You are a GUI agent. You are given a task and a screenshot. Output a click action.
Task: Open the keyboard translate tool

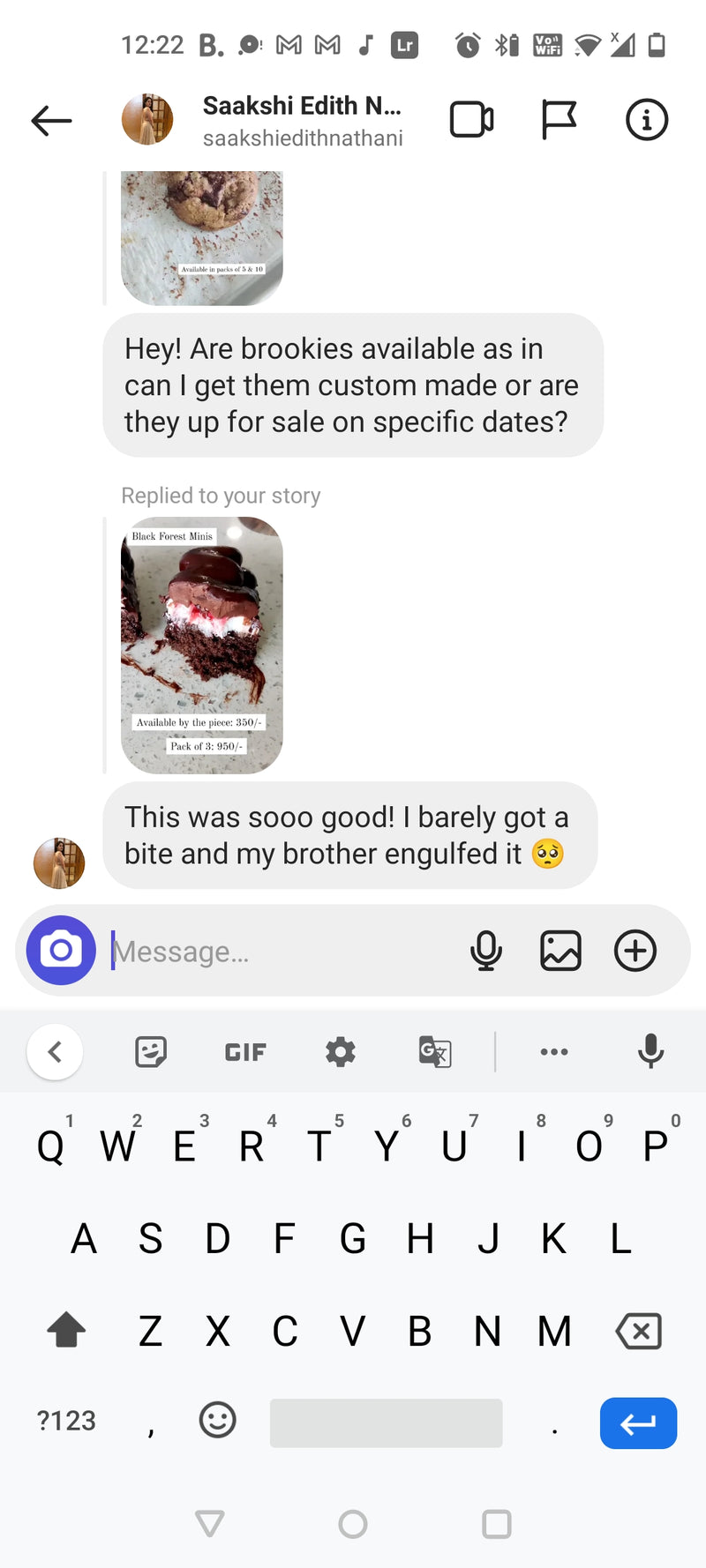435,1051
